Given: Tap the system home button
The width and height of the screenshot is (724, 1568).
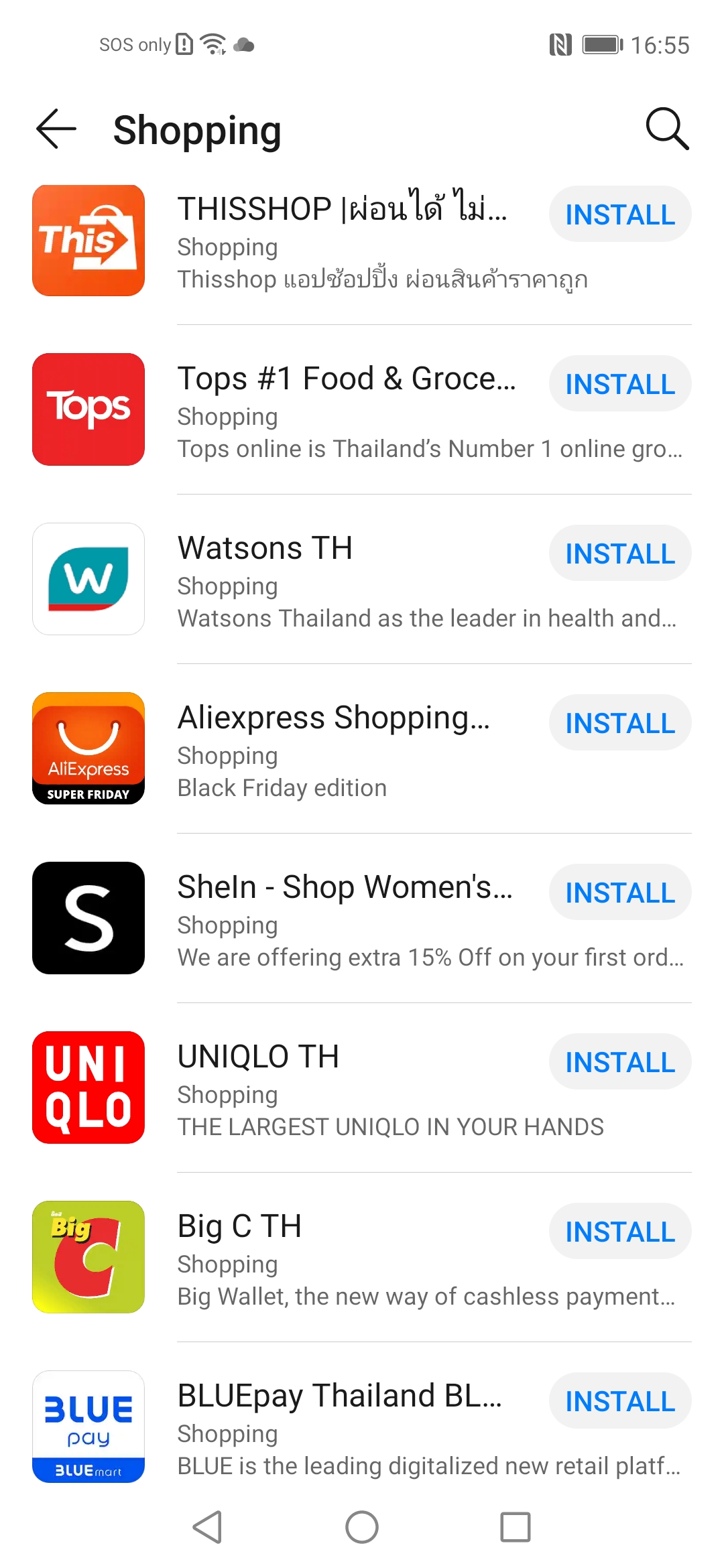Looking at the screenshot, I should 362,1527.
